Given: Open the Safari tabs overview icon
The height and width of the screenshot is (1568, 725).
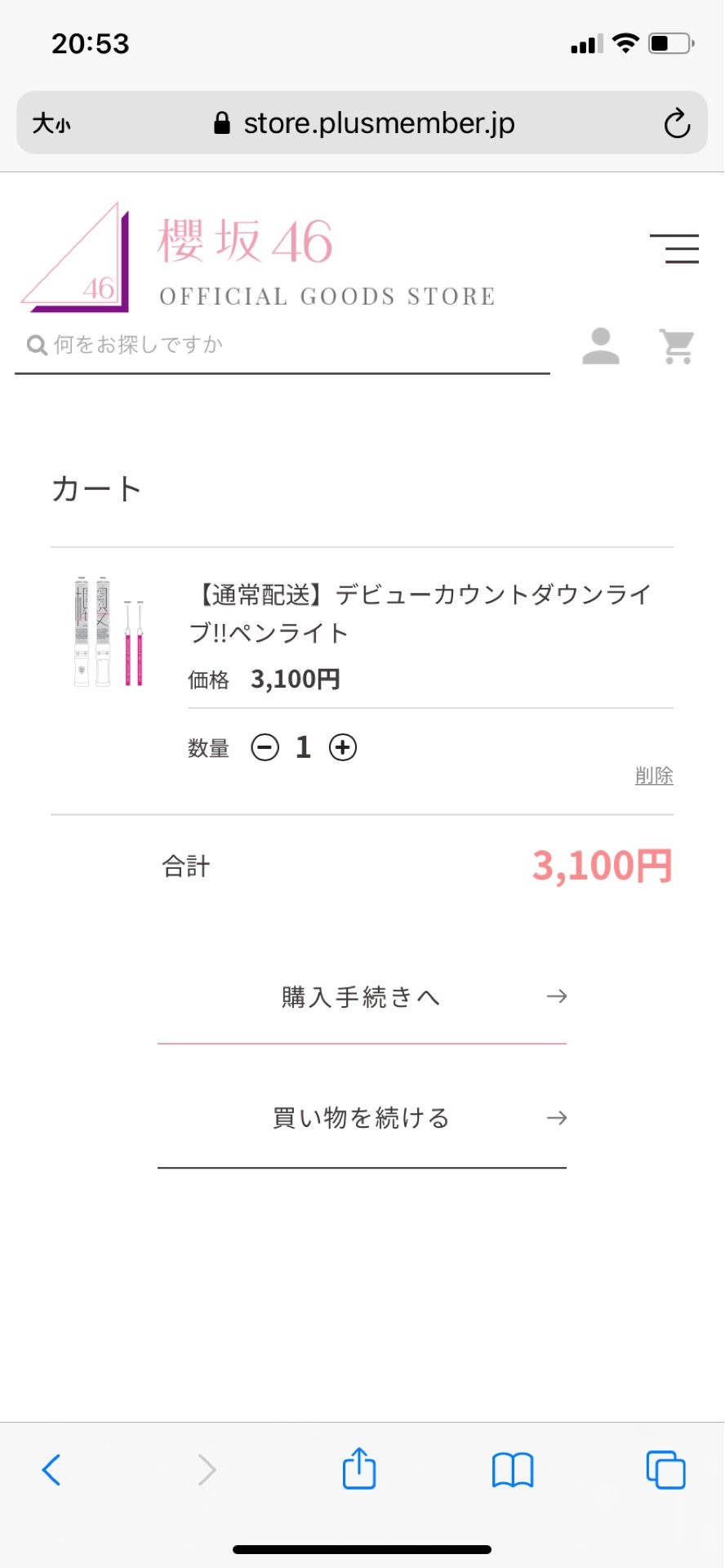Looking at the screenshot, I should point(665,1468).
